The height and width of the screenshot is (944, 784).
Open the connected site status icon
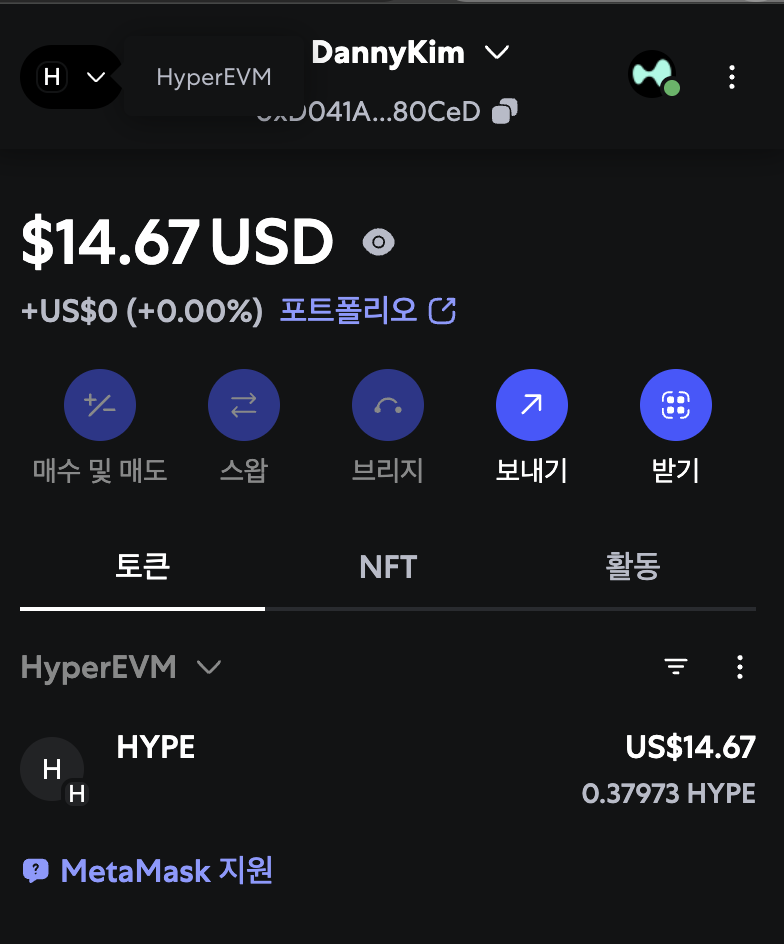(x=653, y=75)
